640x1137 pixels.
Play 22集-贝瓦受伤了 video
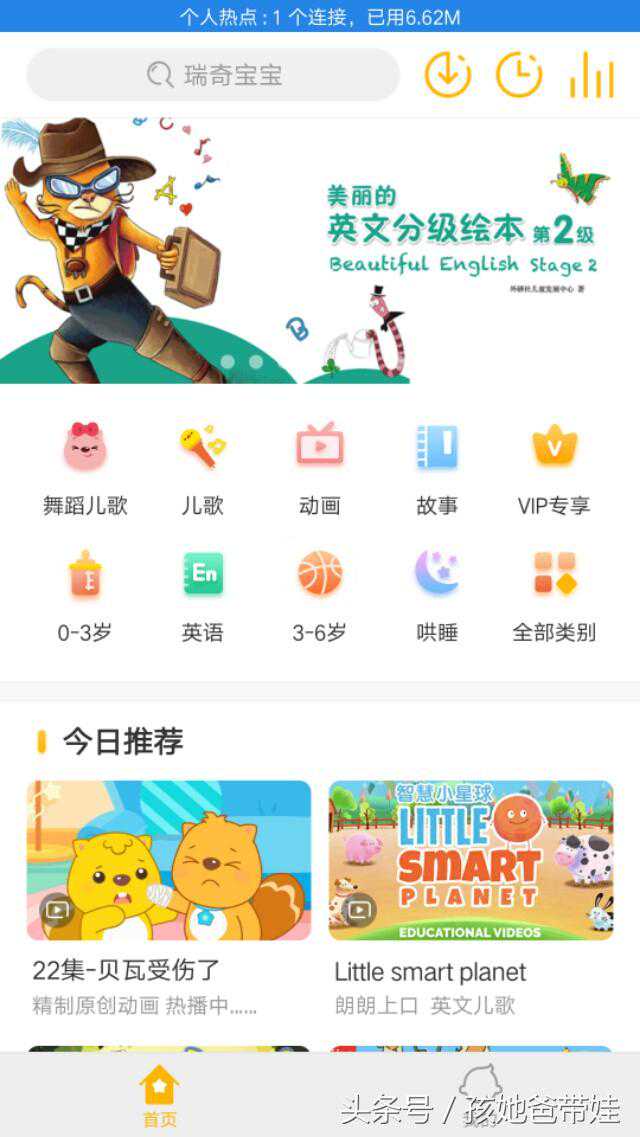coord(169,860)
